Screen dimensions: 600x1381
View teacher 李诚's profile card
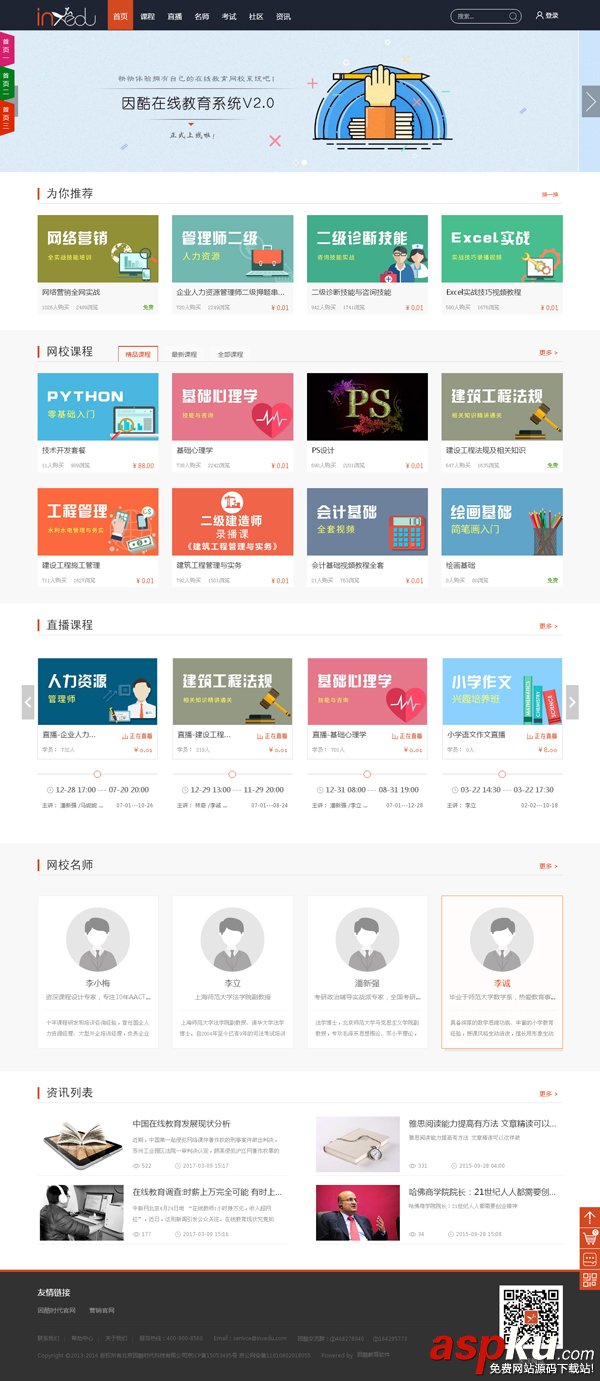point(501,970)
